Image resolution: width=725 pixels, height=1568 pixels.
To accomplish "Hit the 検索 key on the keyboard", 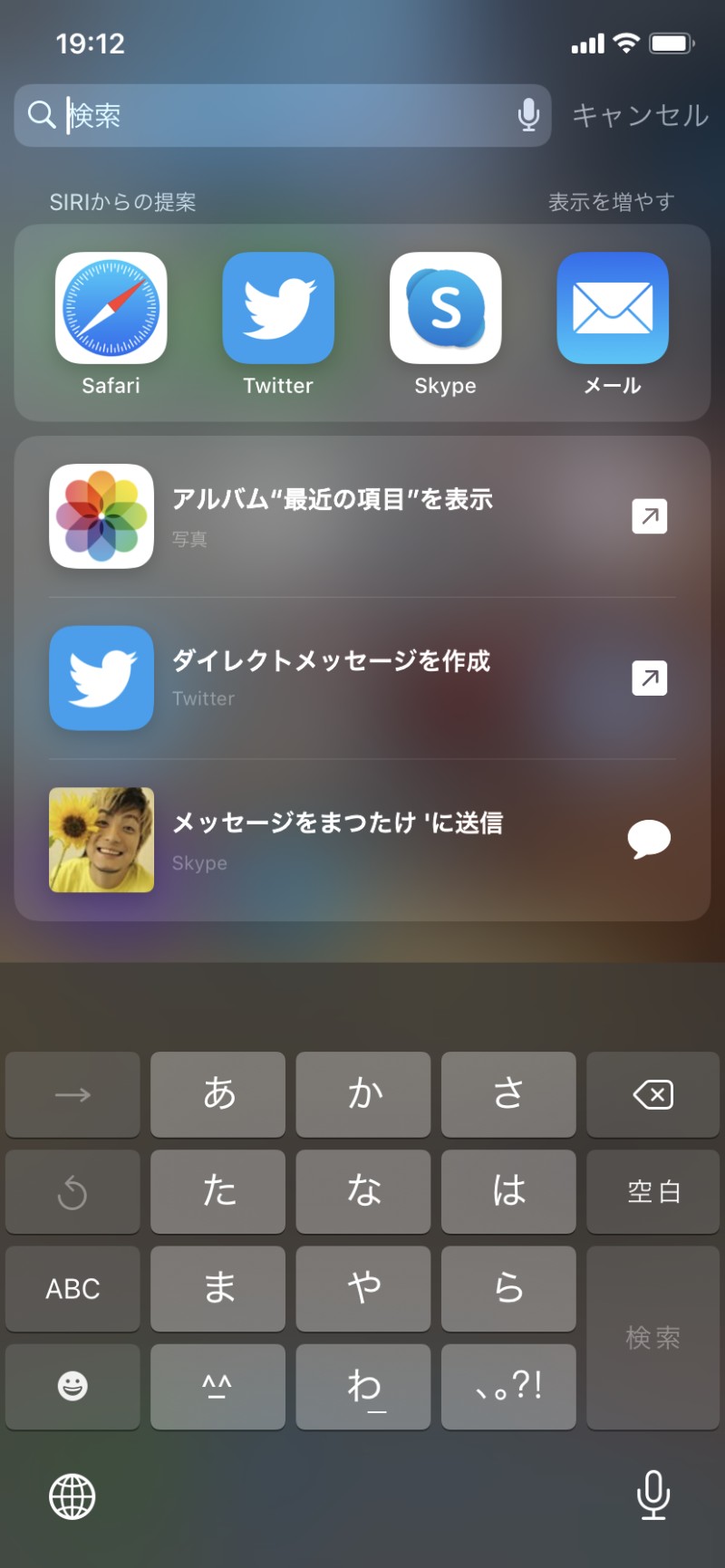I will [652, 1337].
